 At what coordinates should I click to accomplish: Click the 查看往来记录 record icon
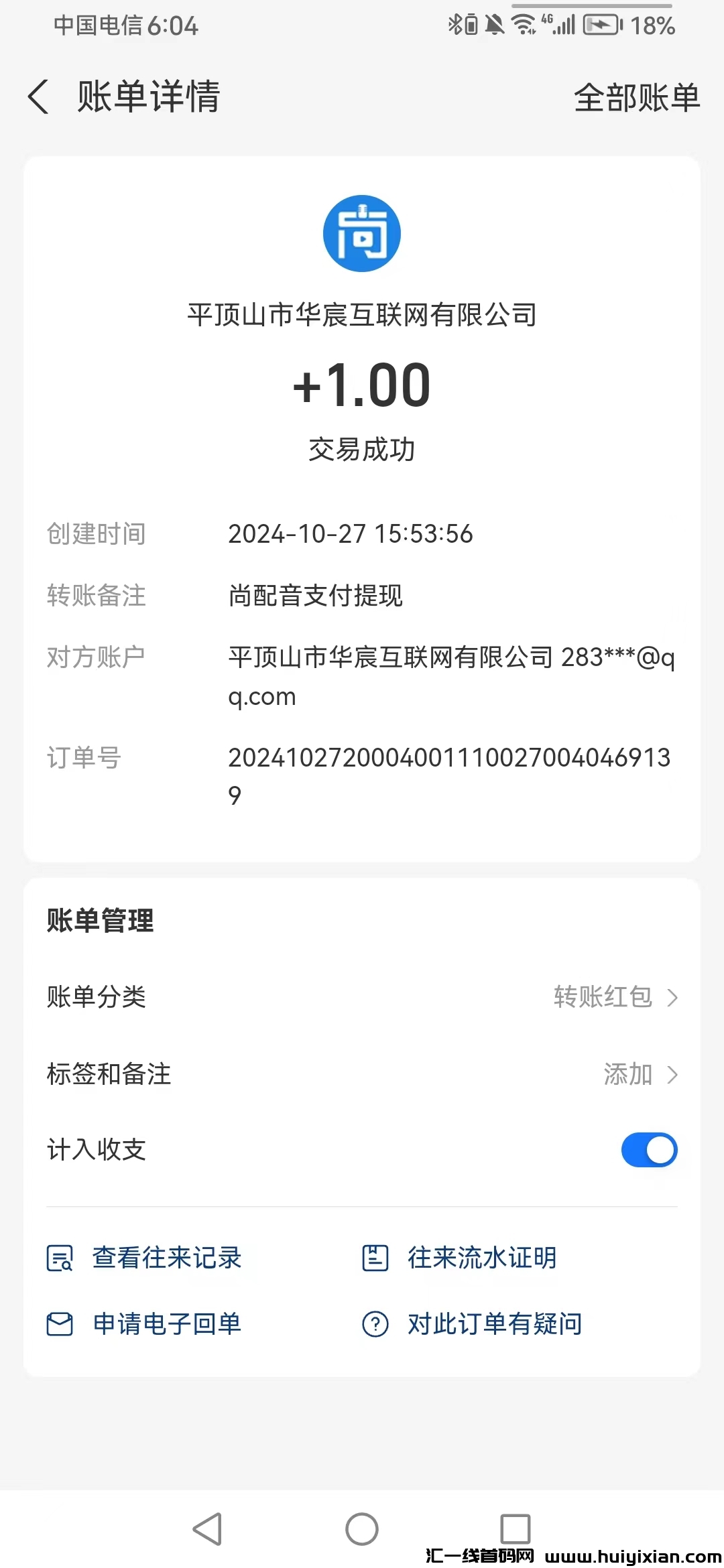pyautogui.click(x=59, y=1258)
